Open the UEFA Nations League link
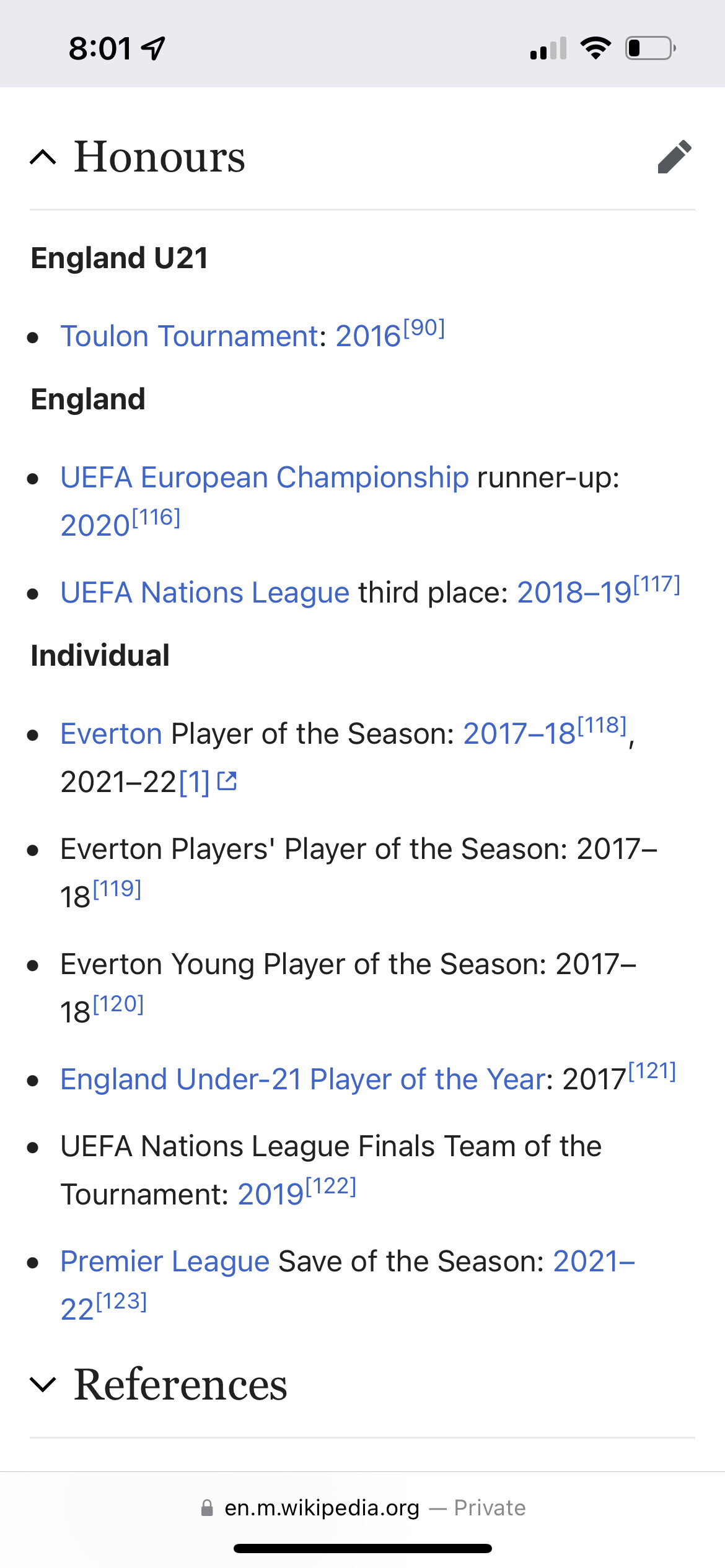The height and width of the screenshot is (1568, 725). [205, 593]
